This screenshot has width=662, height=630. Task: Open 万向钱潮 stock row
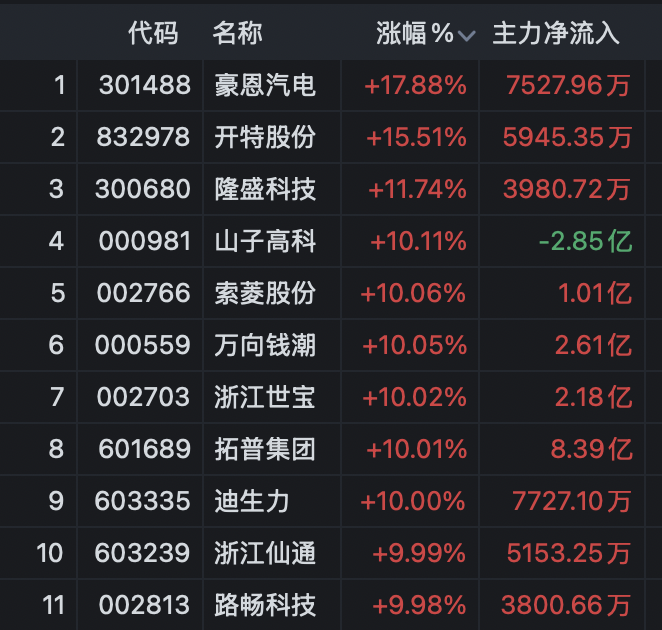coord(265,345)
